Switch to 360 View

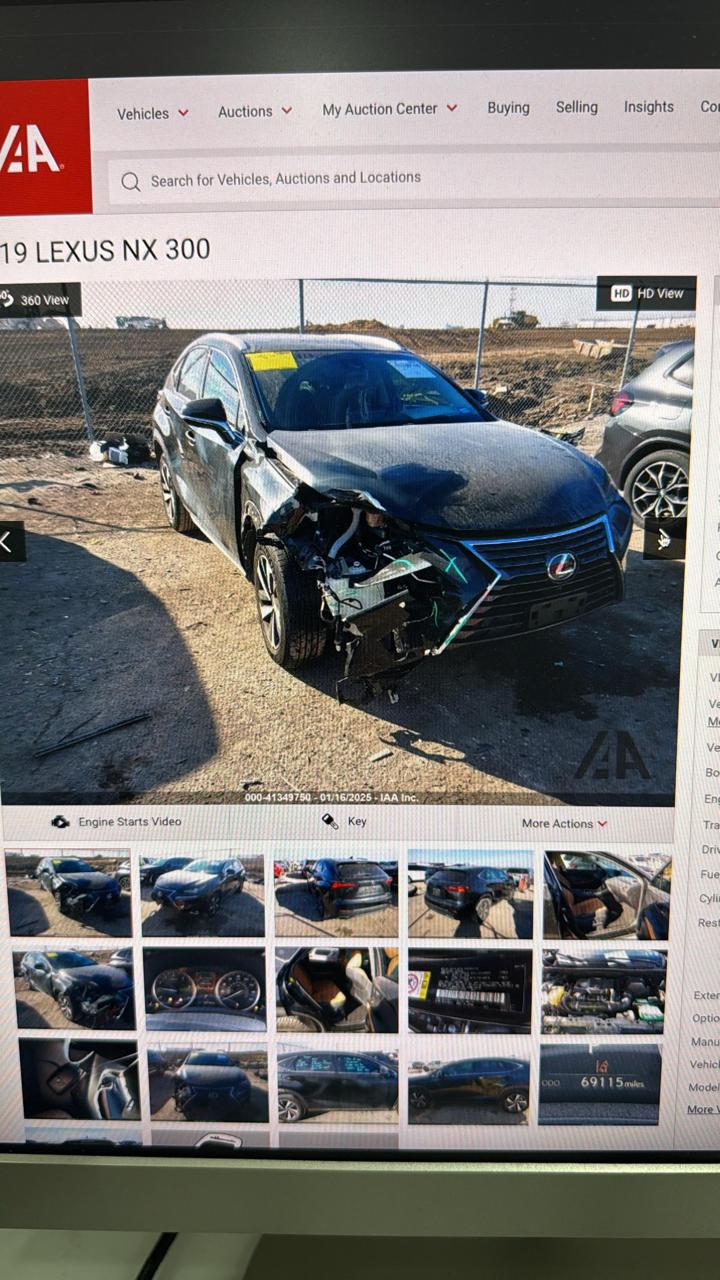36,299
